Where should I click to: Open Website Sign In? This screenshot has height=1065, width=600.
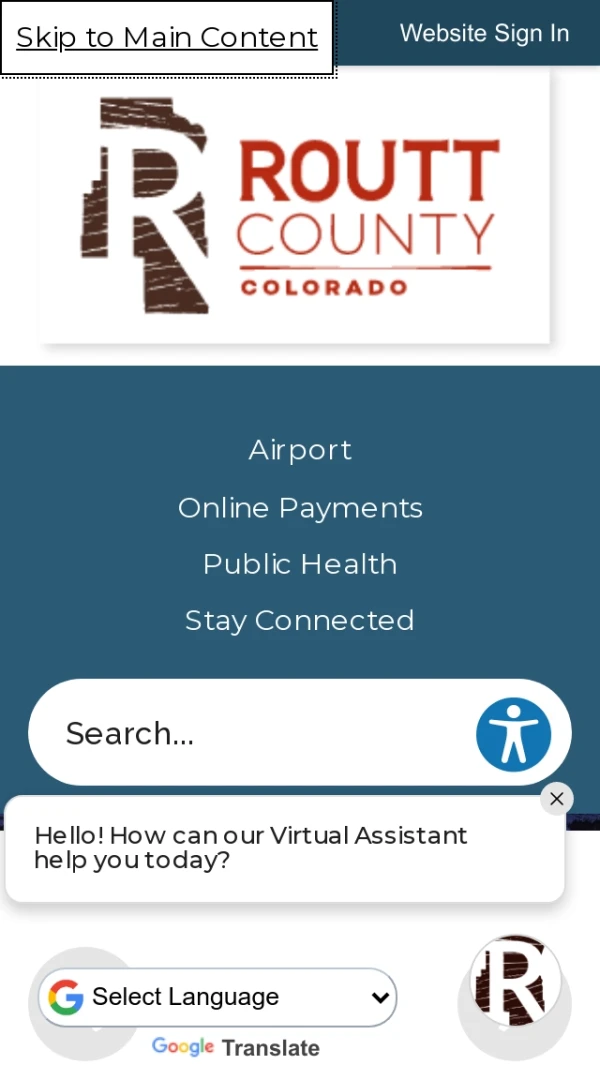(x=484, y=33)
